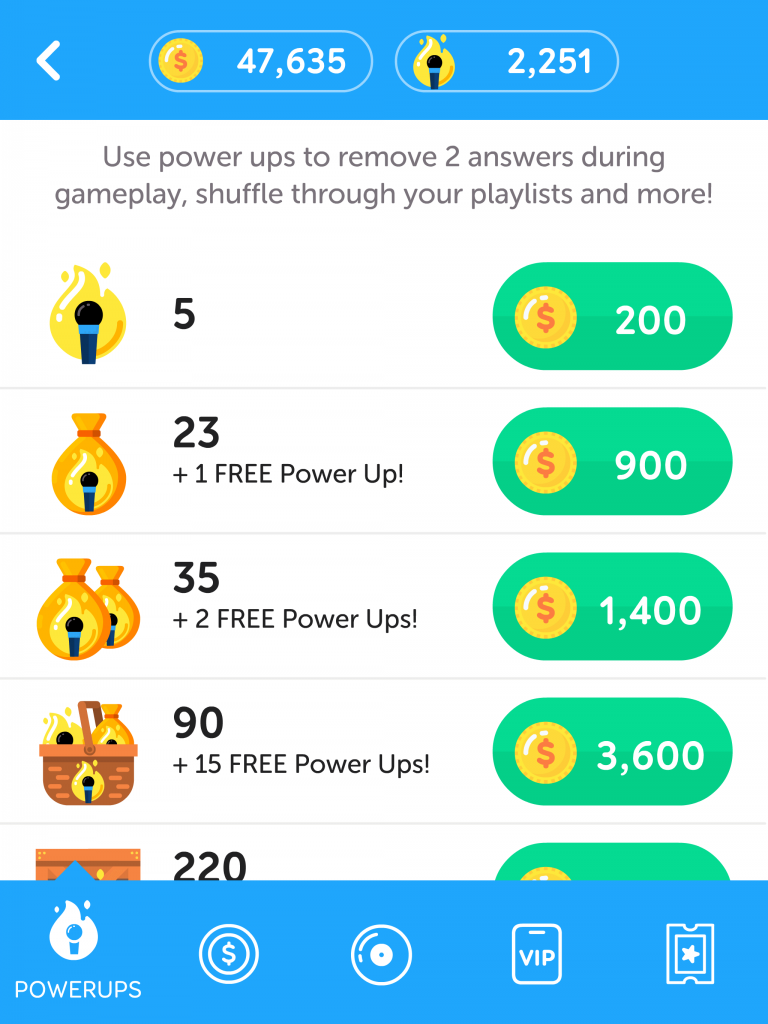Open the ticket tab
This screenshot has height=1024, width=768.
(x=690, y=953)
